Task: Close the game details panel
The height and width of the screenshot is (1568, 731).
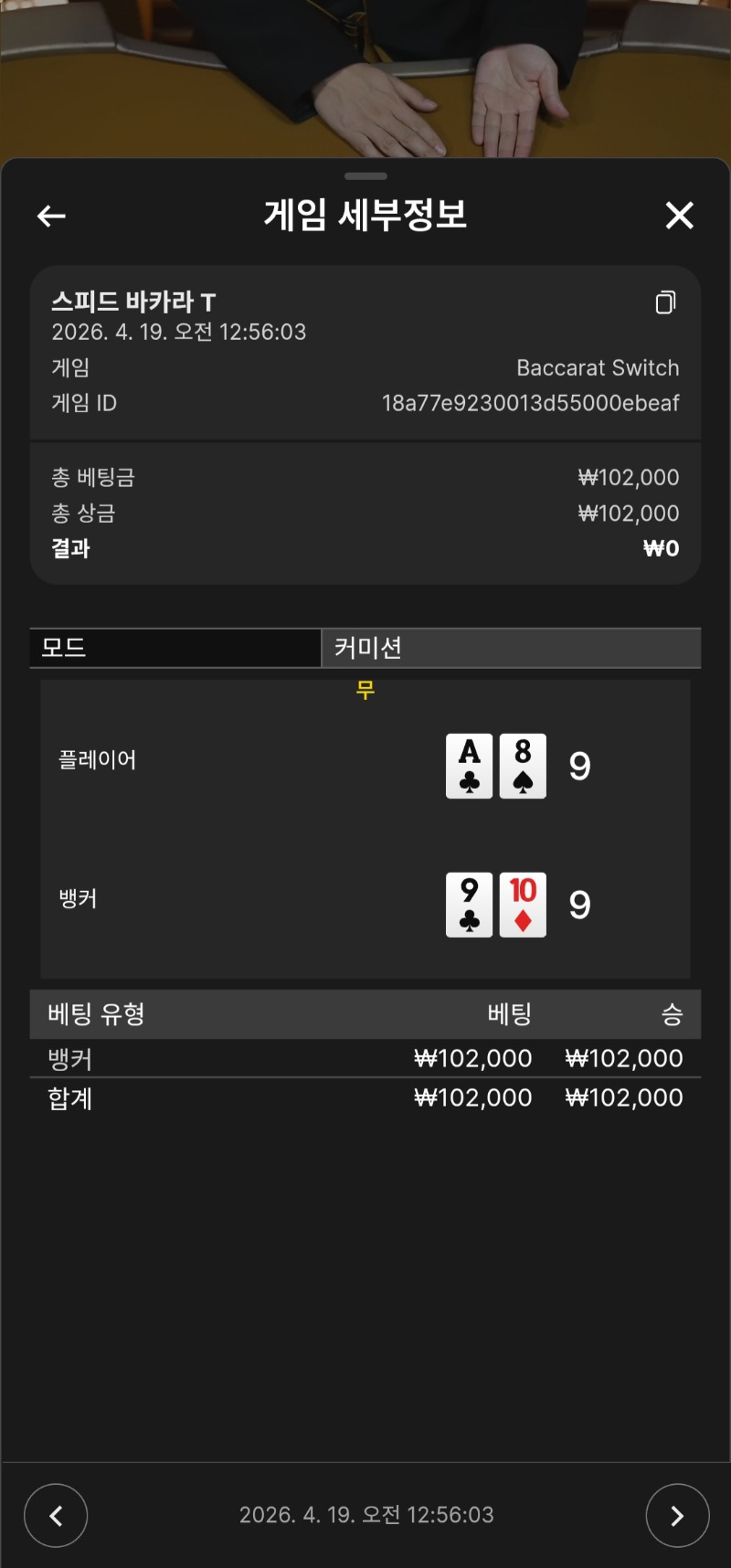Action: click(679, 216)
